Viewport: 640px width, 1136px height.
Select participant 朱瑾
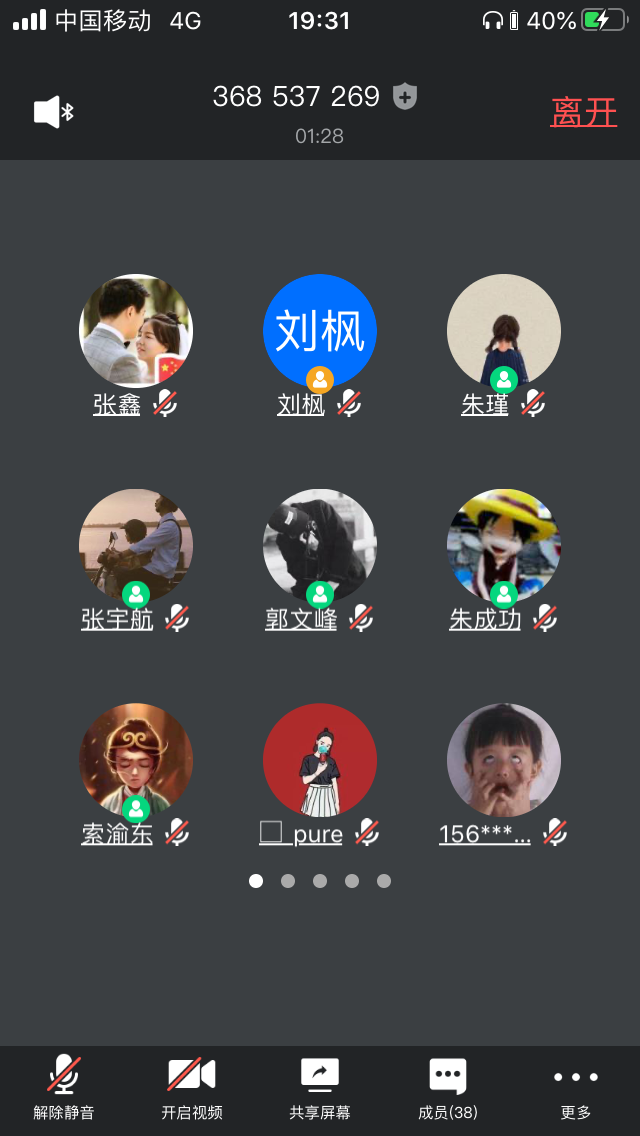[x=504, y=332]
